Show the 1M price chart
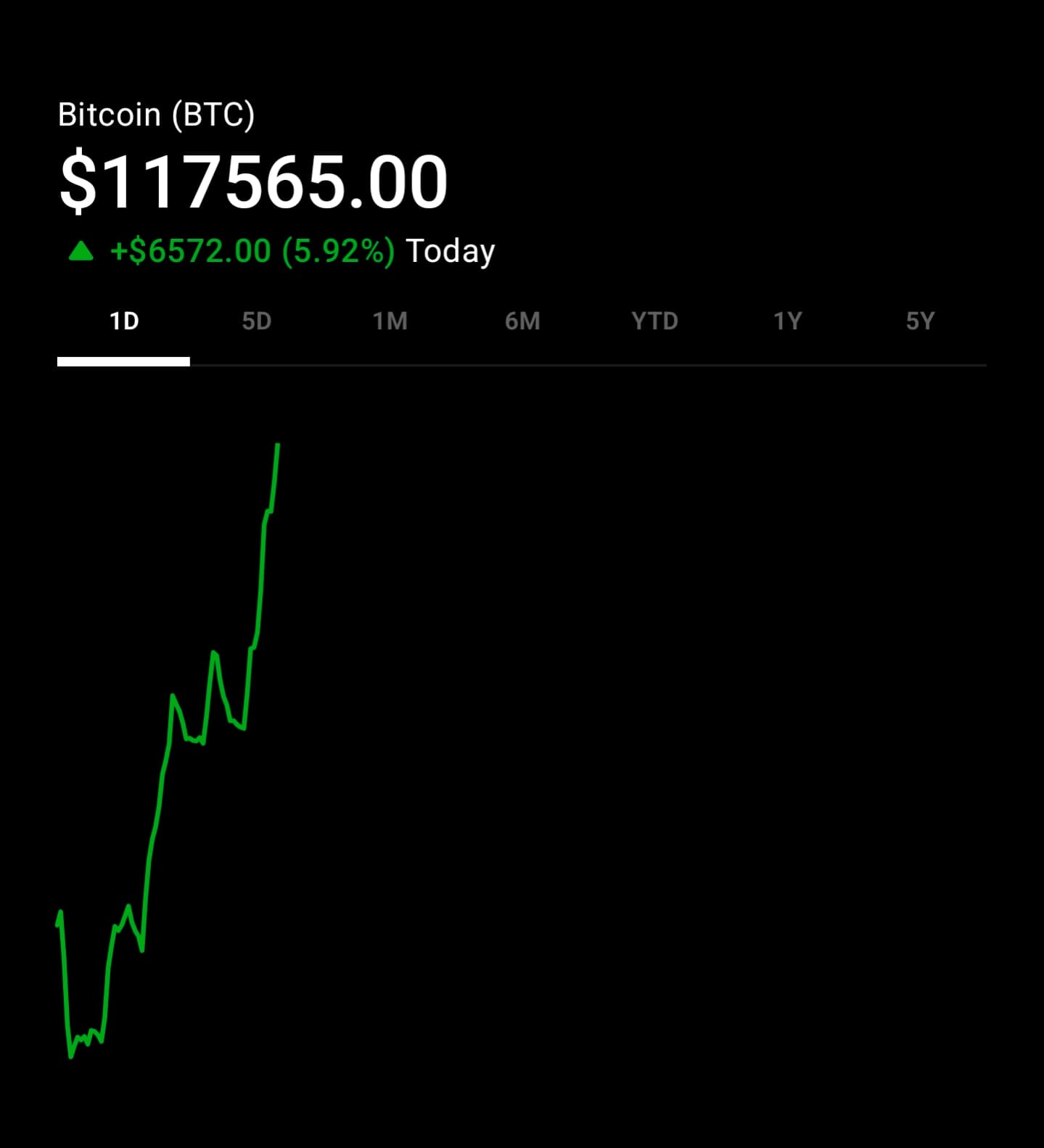Viewport: 1044px width, 1148px height. (390, 321)
